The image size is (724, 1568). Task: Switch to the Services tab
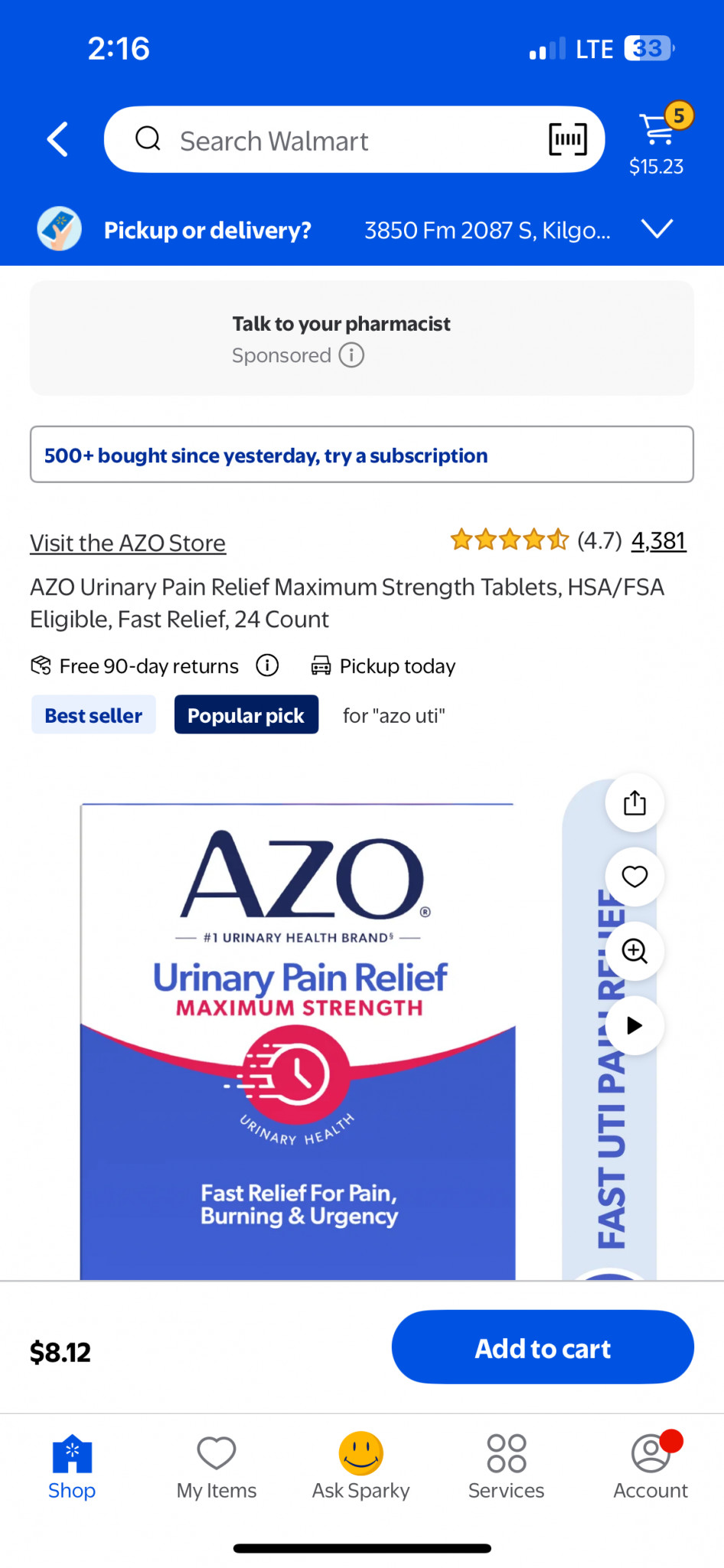pos(507,1466)
